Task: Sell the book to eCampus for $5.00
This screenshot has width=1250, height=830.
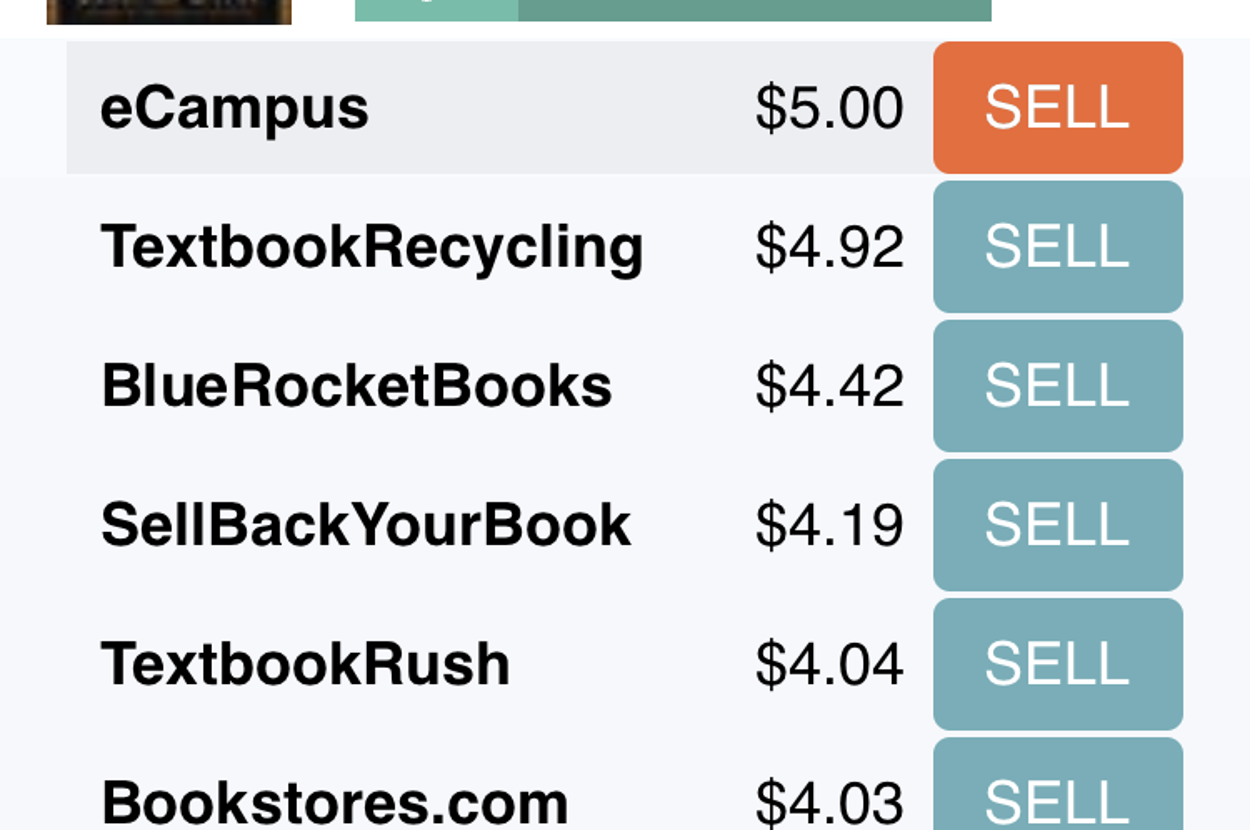Action: (1057, 107)
